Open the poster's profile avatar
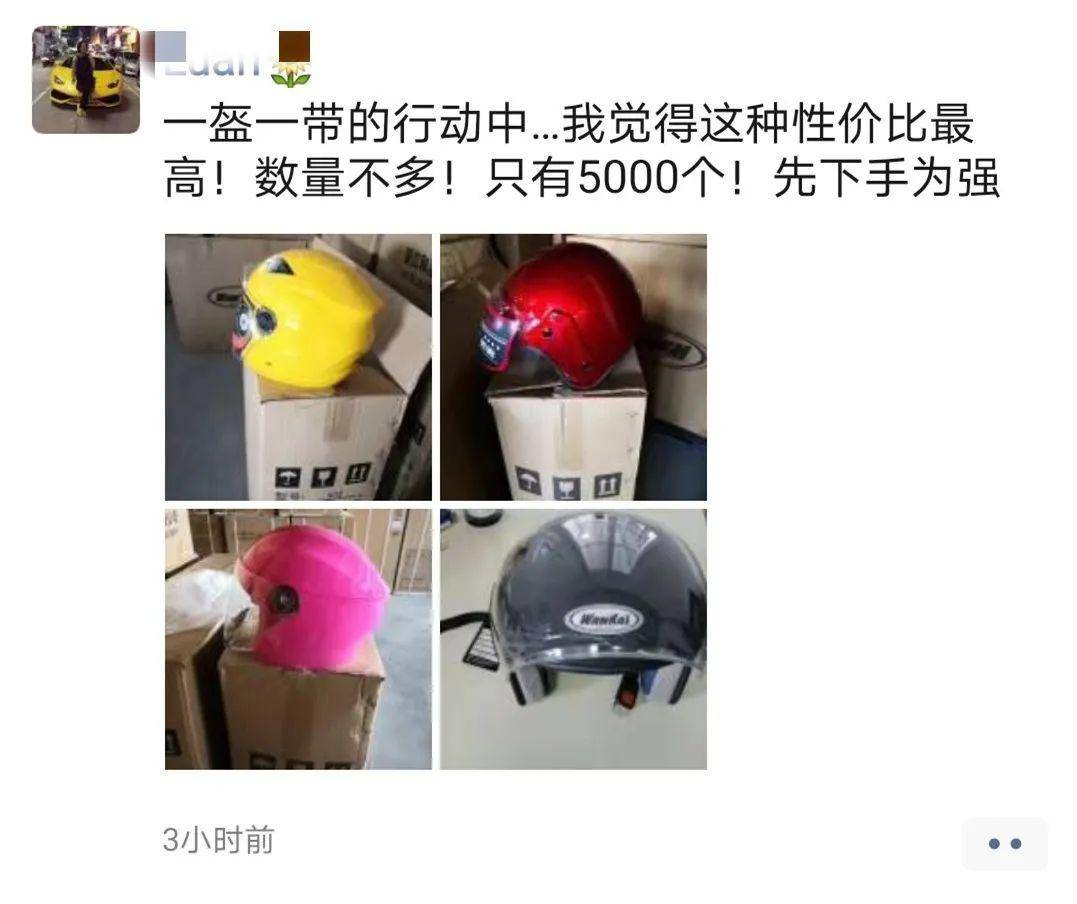 (x=86, y=80)
